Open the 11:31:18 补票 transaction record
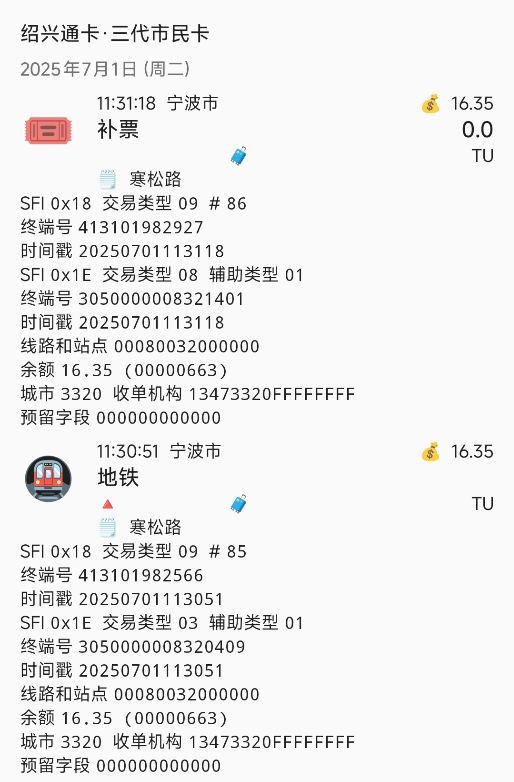Image resolution: width=514 pixels, height=782 pixels. tap(257, 259)
